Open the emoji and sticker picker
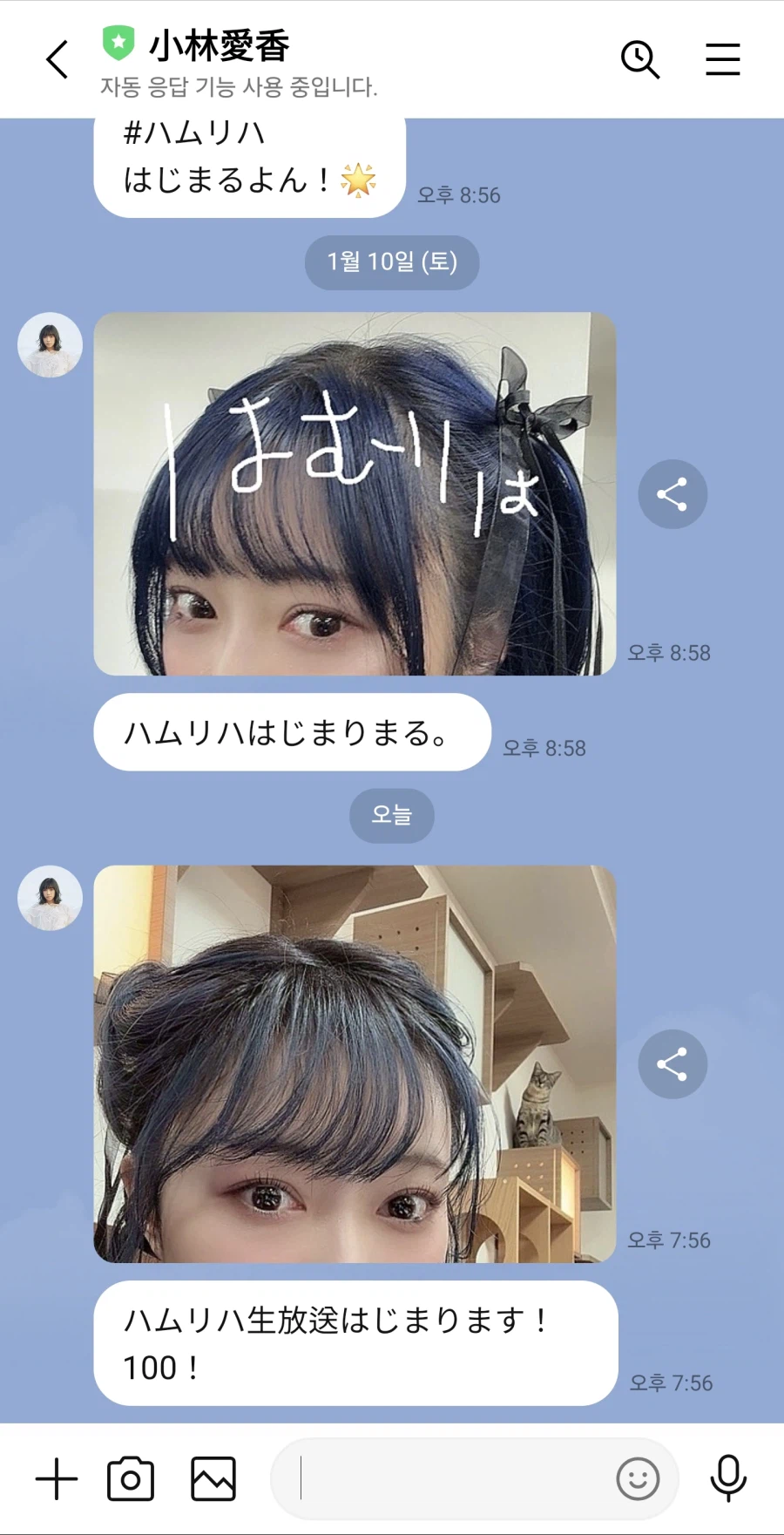 (638, 1479)
